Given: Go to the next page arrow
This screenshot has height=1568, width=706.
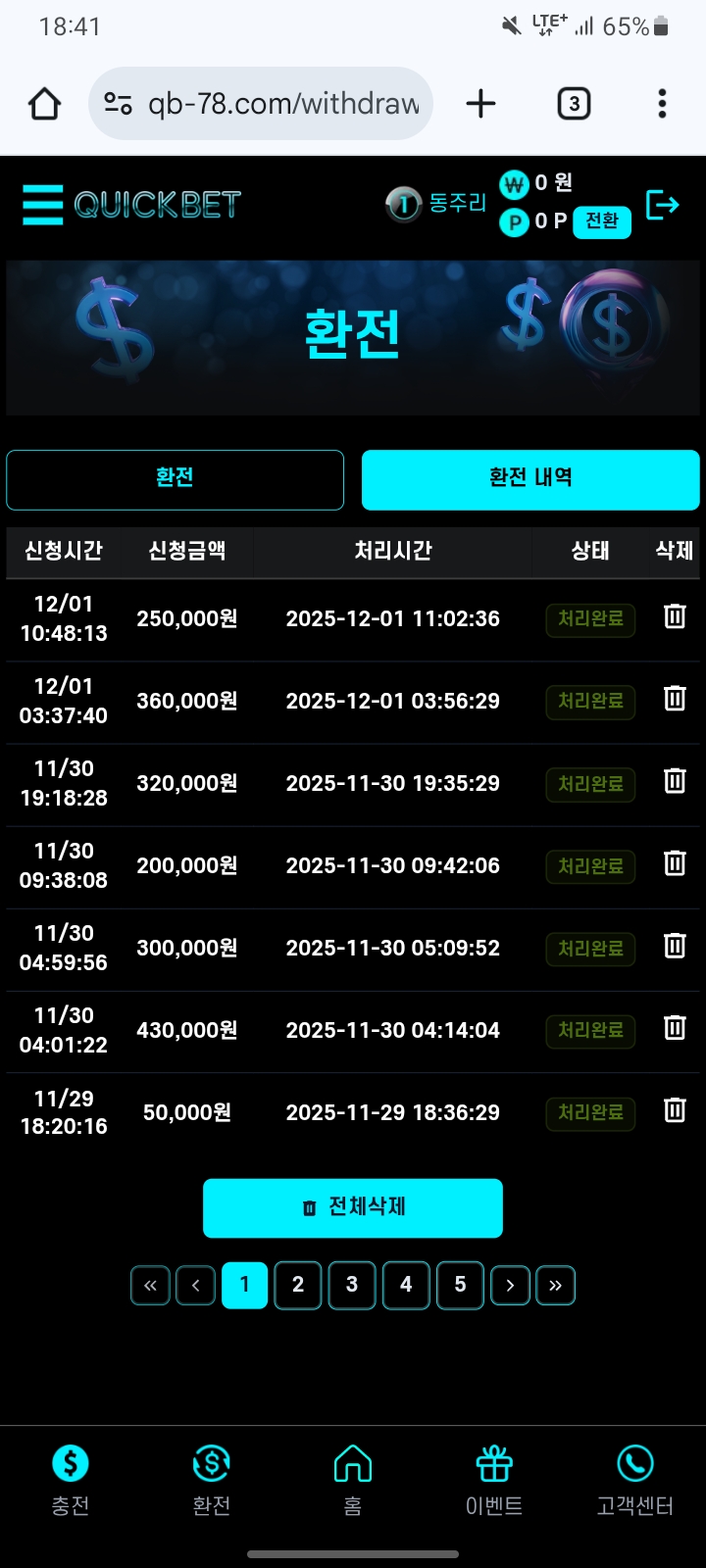Looking at the screenshot, I should pos(510,1286).
